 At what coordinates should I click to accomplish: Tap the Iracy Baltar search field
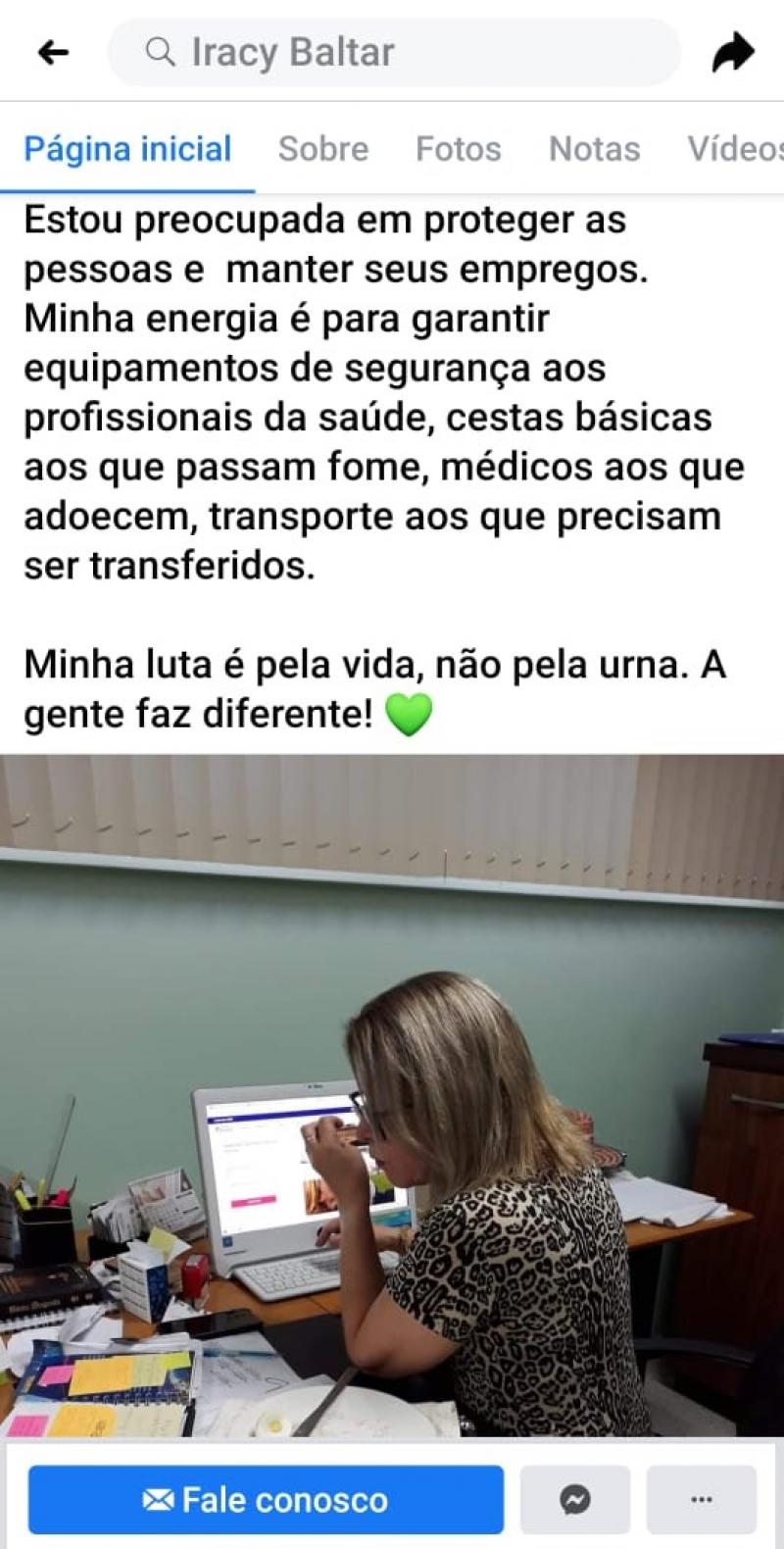click(x=392, y=52)
